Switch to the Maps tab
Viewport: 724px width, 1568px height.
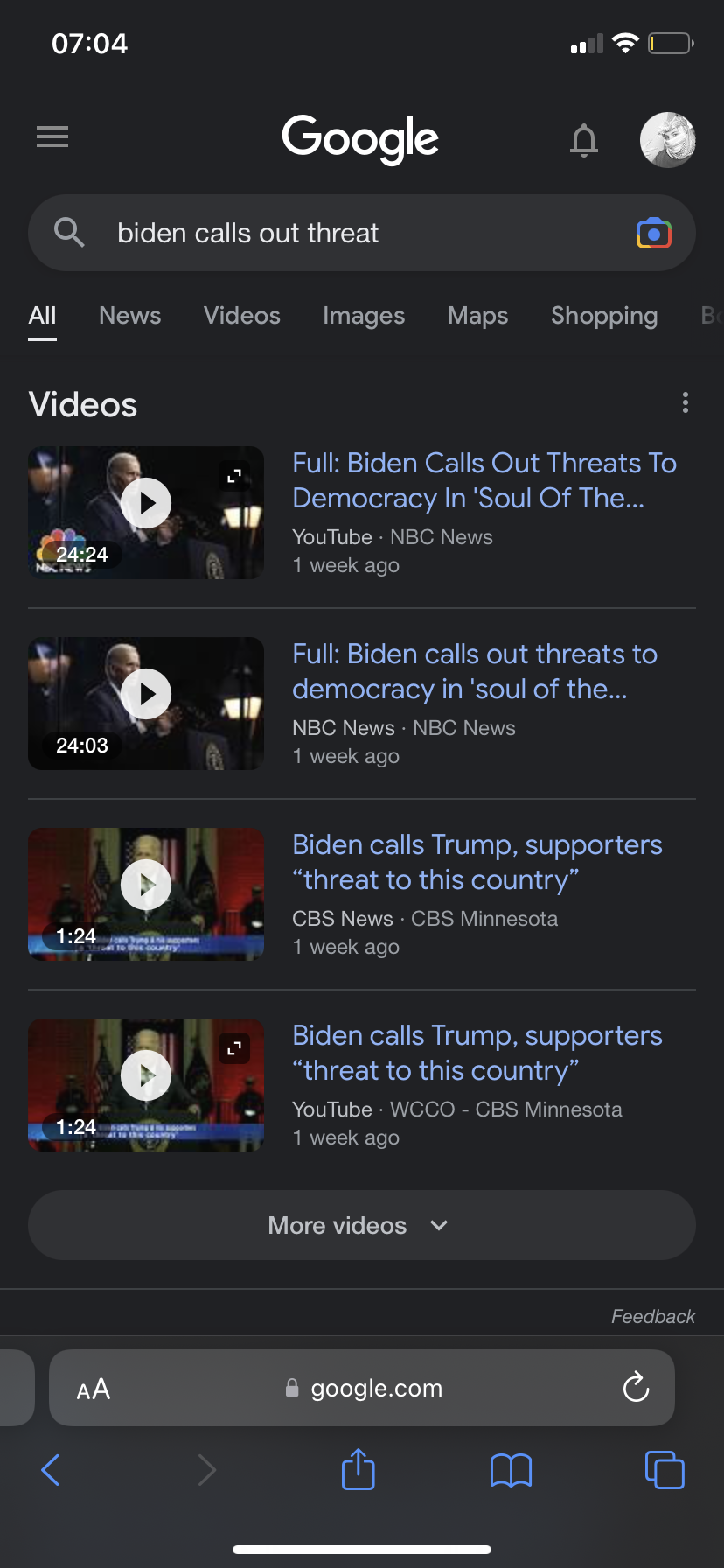pos(477,316)
